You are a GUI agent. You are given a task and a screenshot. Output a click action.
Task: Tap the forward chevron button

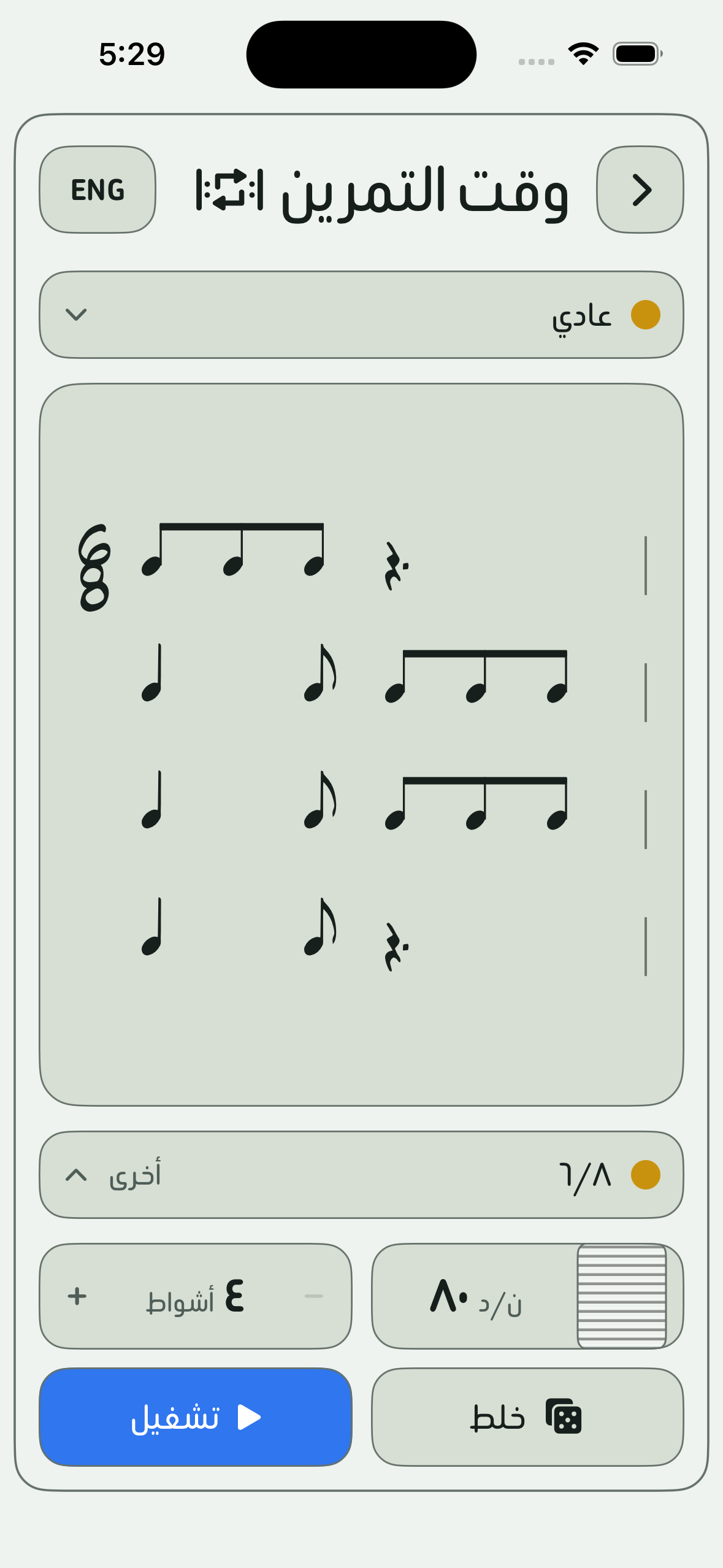pos(640,190)
